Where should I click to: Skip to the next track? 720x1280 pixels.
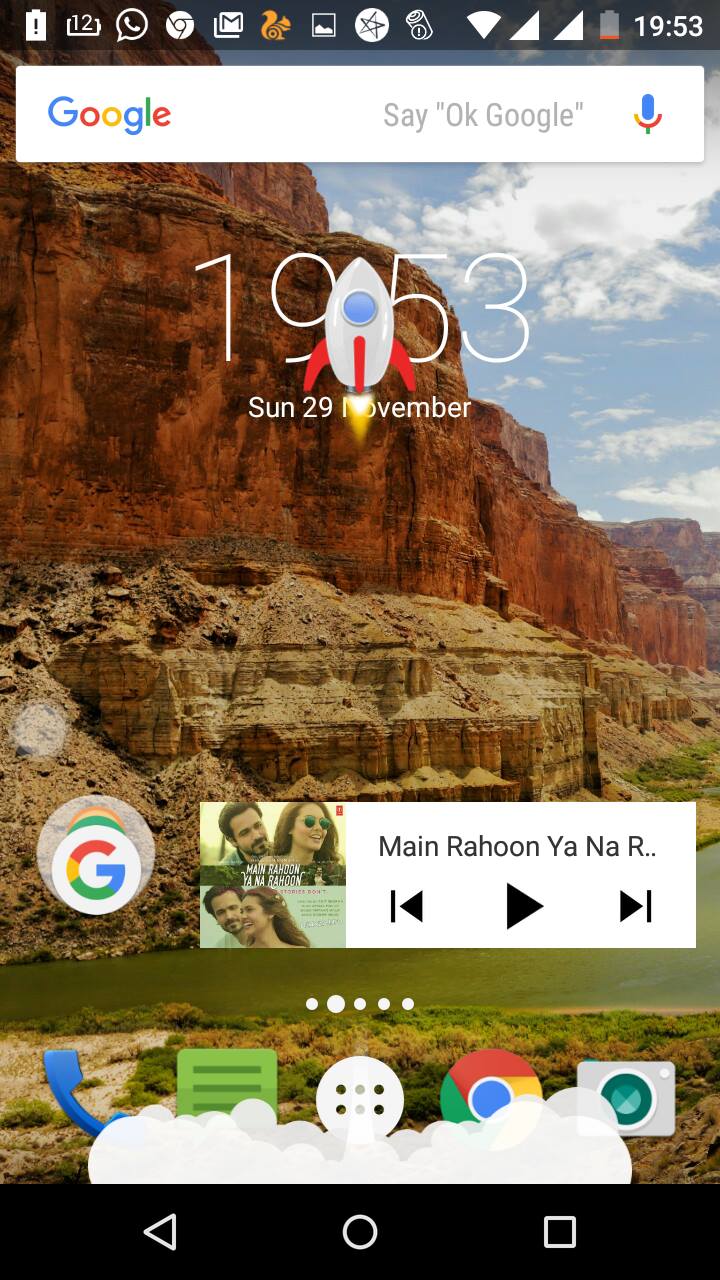[x=636, y=906]
